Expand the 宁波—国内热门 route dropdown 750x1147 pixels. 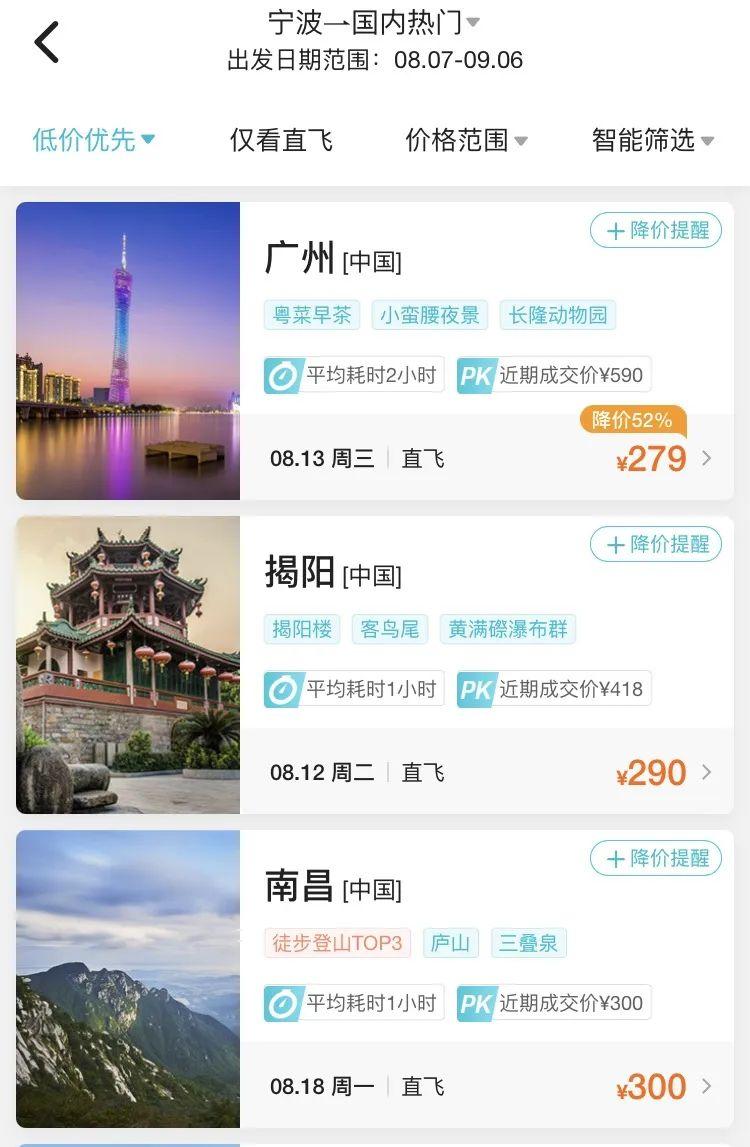pyautogui.click(x=374, y=21)
